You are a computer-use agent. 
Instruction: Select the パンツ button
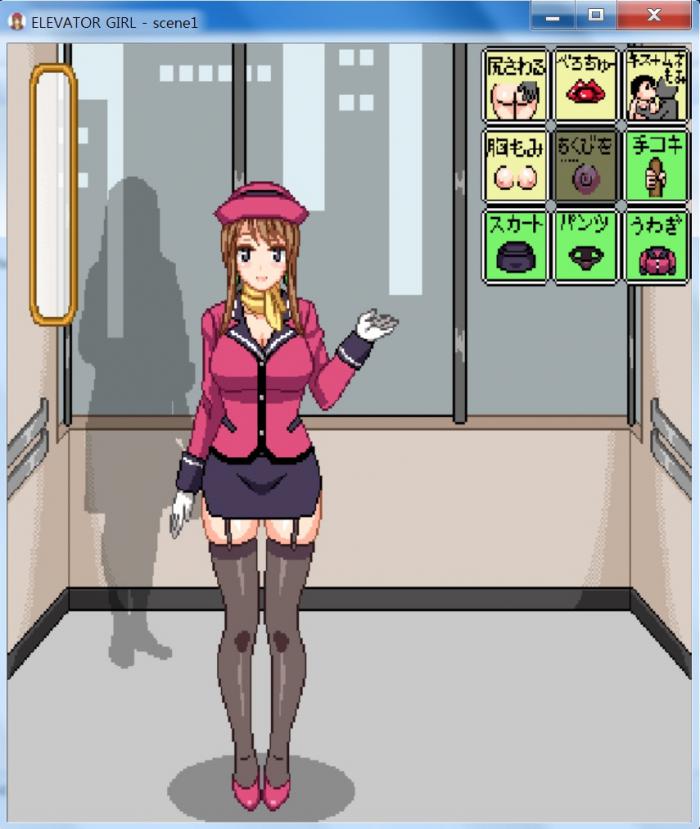click(x=586, y=245)
